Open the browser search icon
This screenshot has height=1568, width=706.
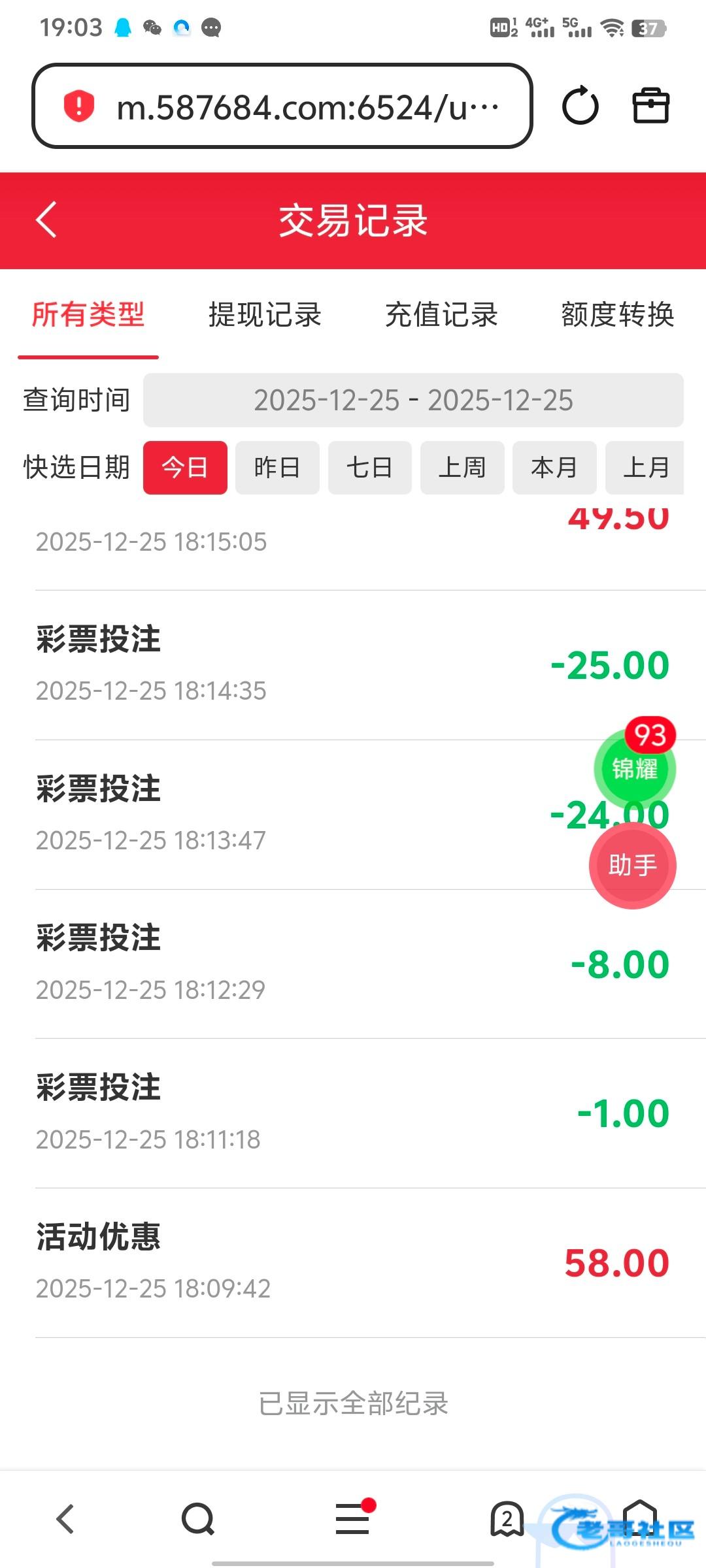click(198, 1519)
